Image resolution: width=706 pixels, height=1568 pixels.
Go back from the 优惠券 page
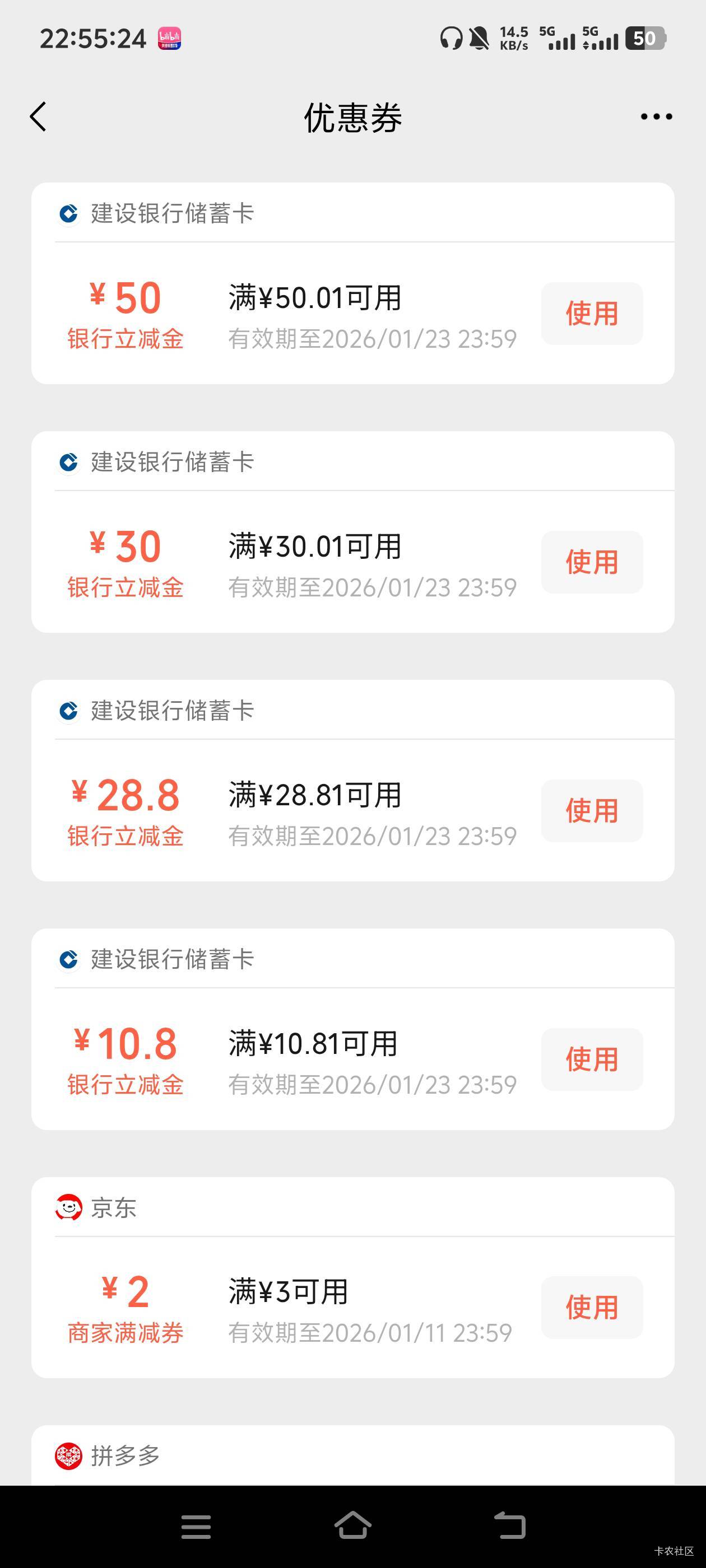point(38,116)
